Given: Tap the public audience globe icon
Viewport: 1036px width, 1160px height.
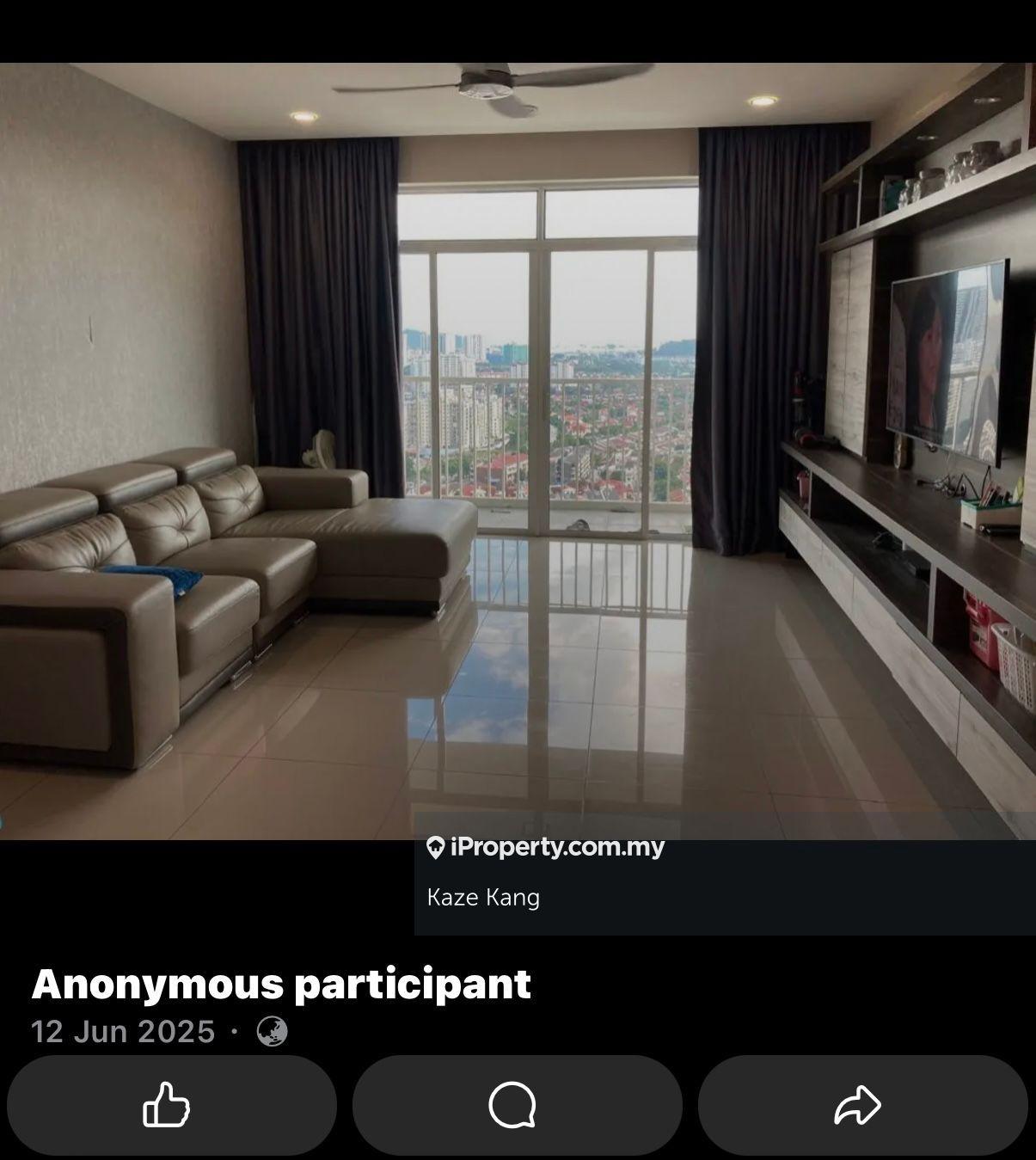Looking at the screenshot, I should 272,1031.
